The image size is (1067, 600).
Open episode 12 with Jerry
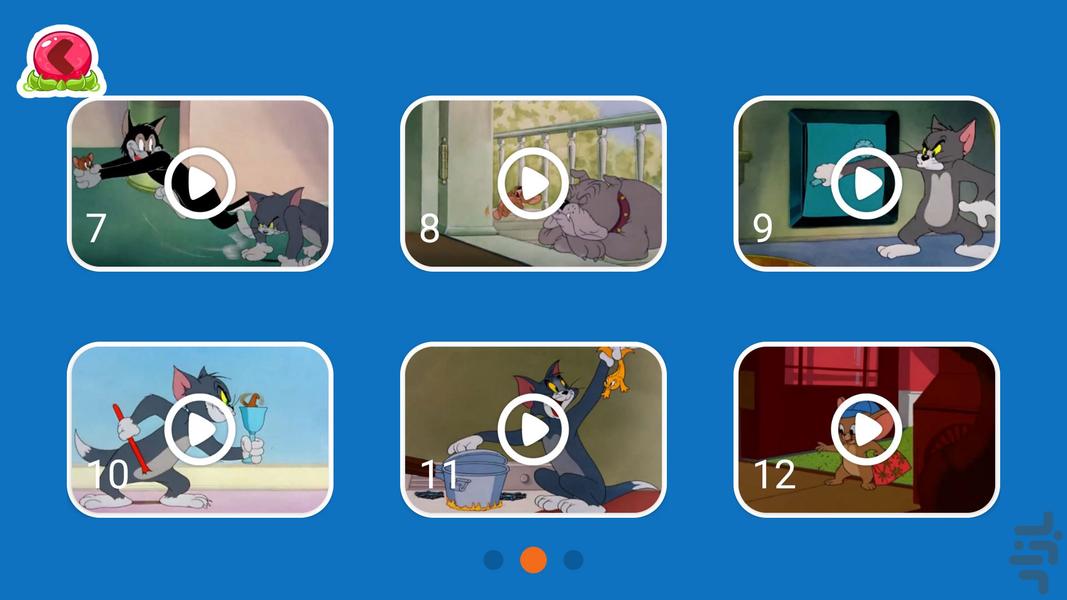pos(866,430)
